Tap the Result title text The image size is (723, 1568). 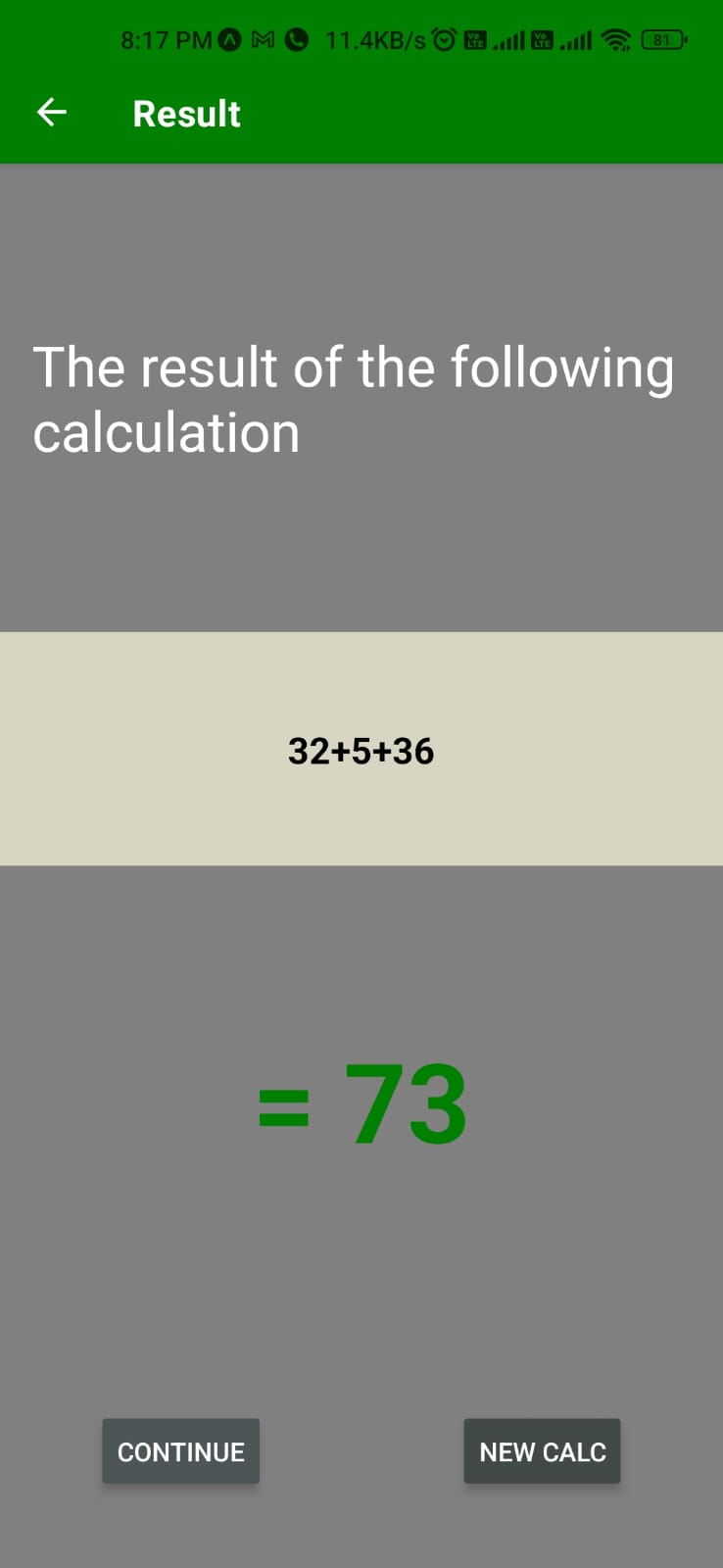tap(185, 113)
